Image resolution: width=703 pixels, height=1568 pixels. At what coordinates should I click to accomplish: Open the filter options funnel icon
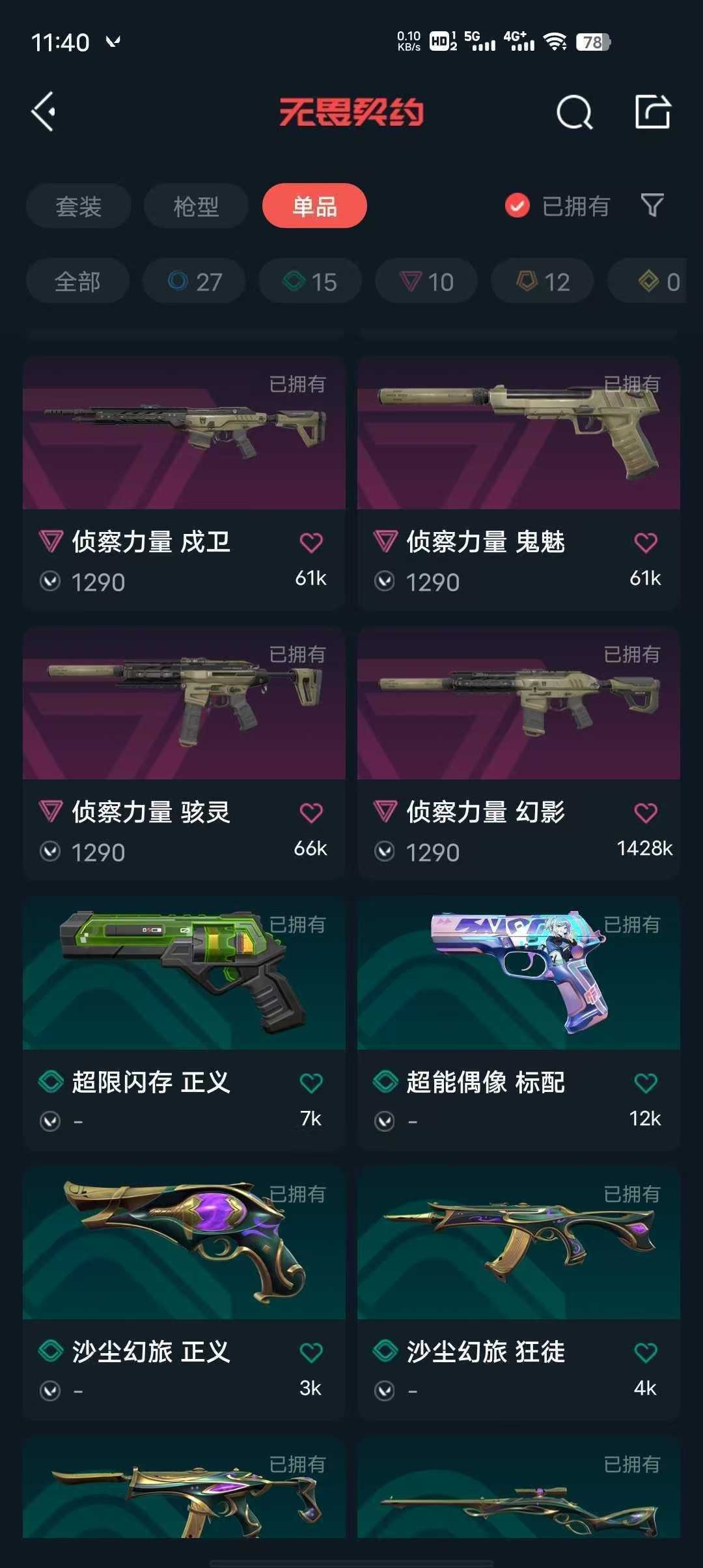(x=652, y=206)
